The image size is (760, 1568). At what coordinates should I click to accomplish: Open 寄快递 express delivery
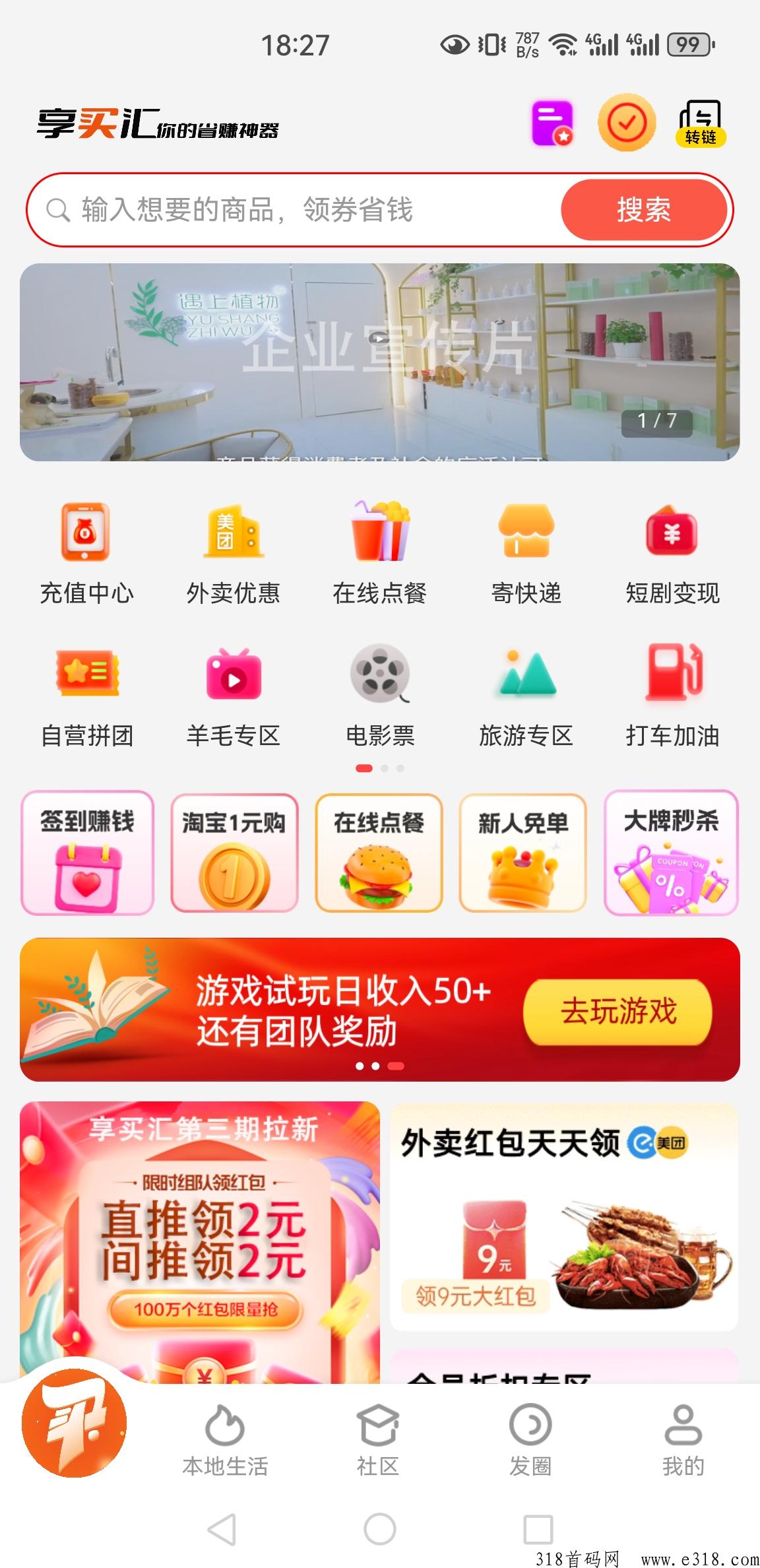526,554
